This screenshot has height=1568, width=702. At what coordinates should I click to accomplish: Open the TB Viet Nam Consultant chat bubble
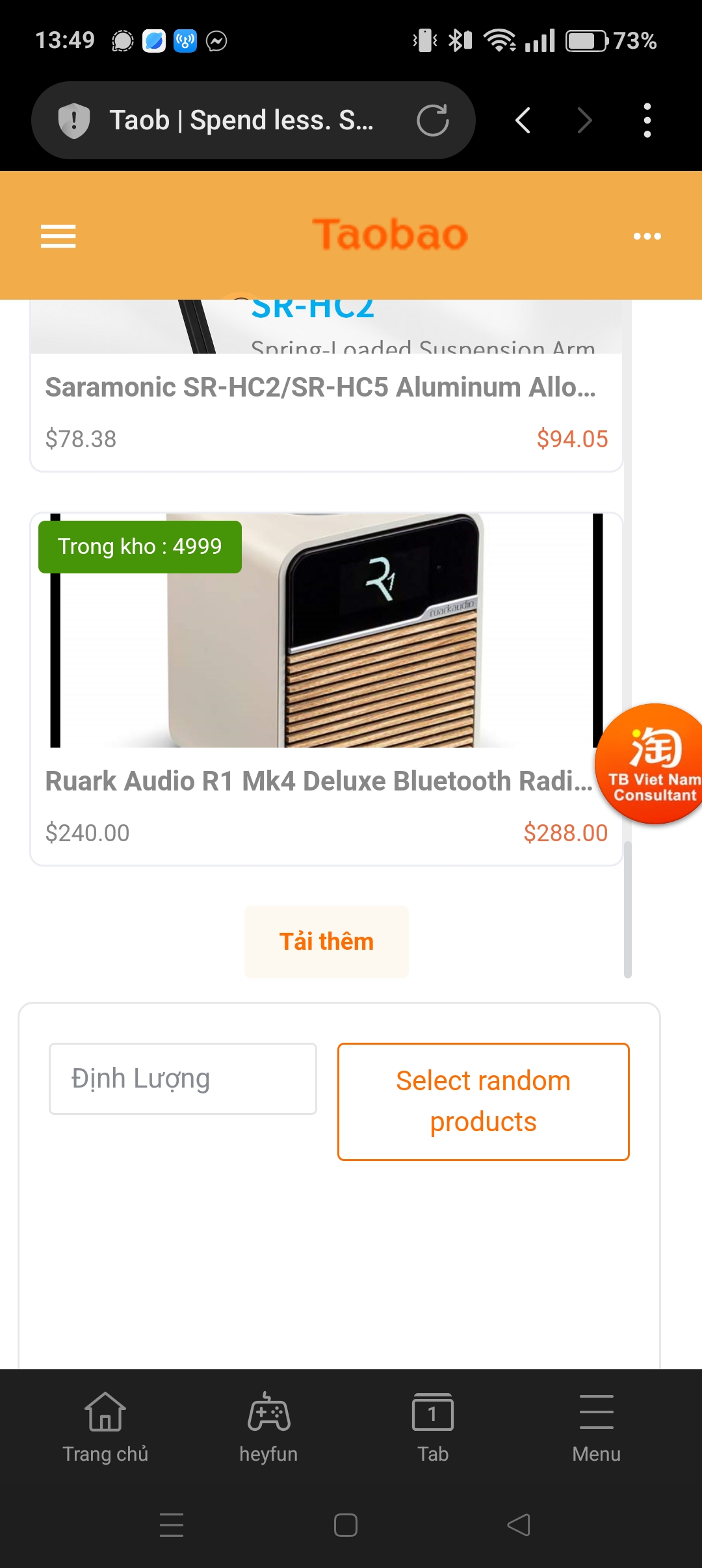click(653, 764)
